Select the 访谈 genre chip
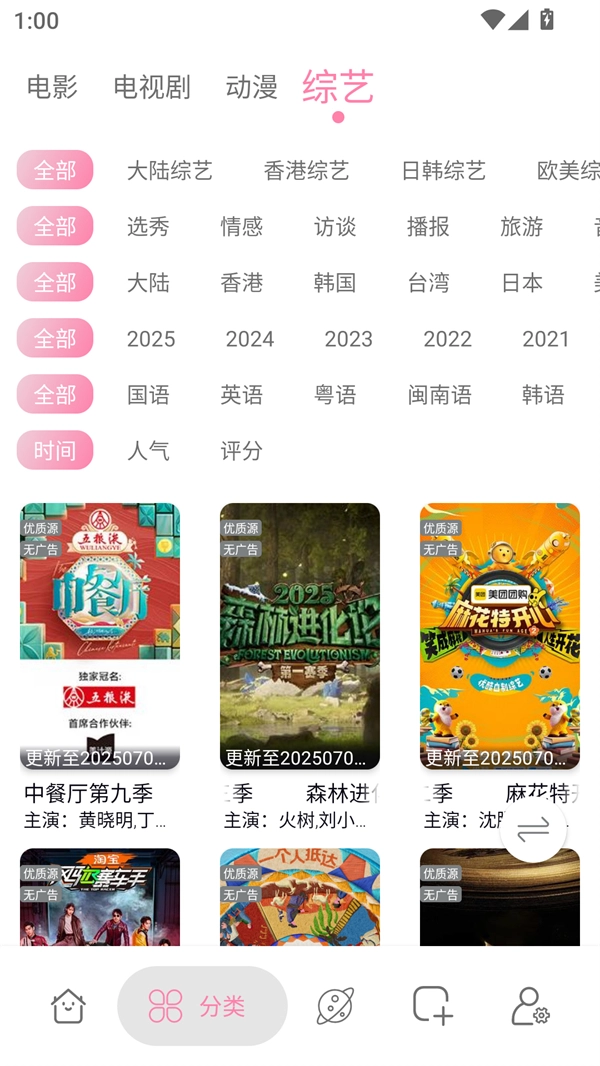 coord(335,227)
